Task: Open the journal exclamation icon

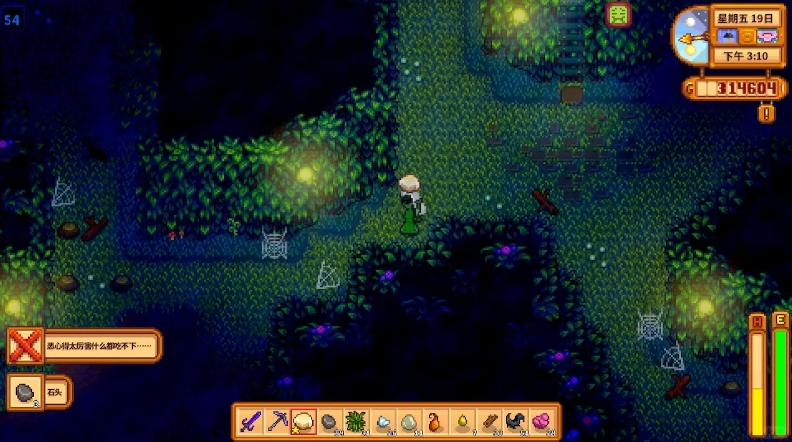Action: coord(766,113)
